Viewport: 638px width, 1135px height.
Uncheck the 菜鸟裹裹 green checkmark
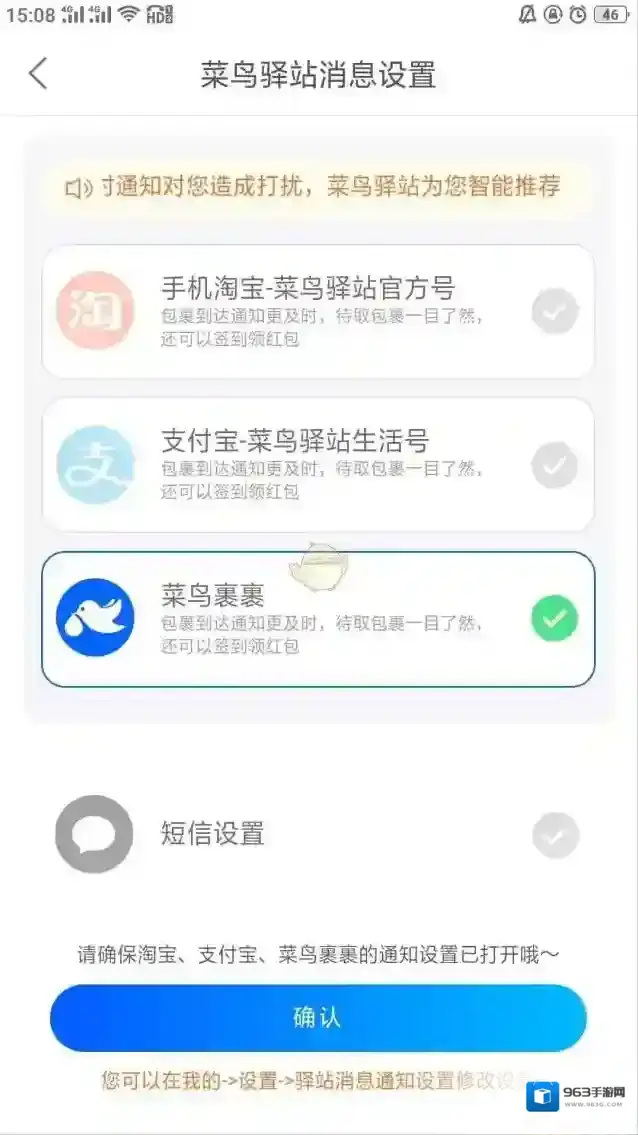coord(554,618)
